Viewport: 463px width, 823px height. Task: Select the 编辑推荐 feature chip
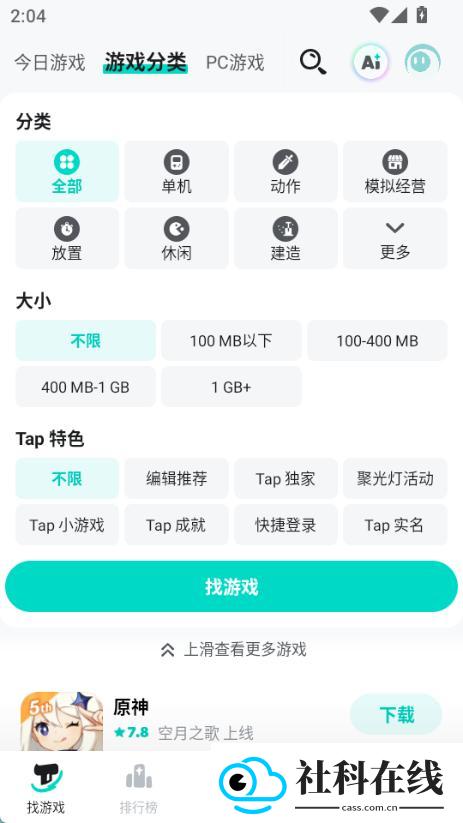pos(176,478)
